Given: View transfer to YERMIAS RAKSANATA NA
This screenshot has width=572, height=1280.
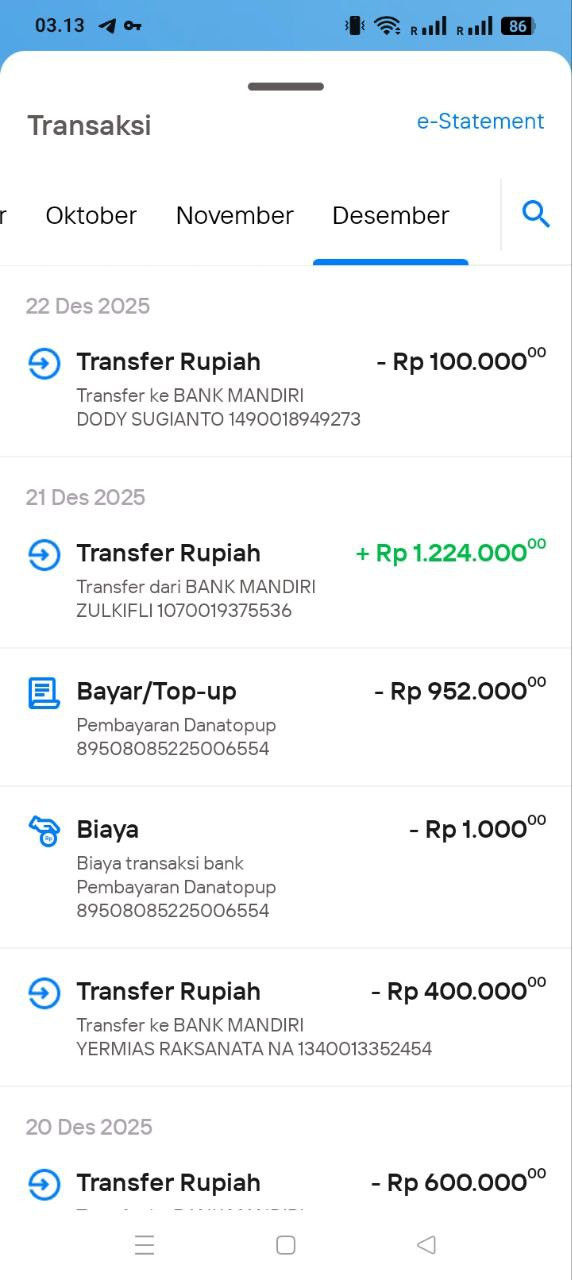Looking at the screenshot, I should (x=286, y=1018).
